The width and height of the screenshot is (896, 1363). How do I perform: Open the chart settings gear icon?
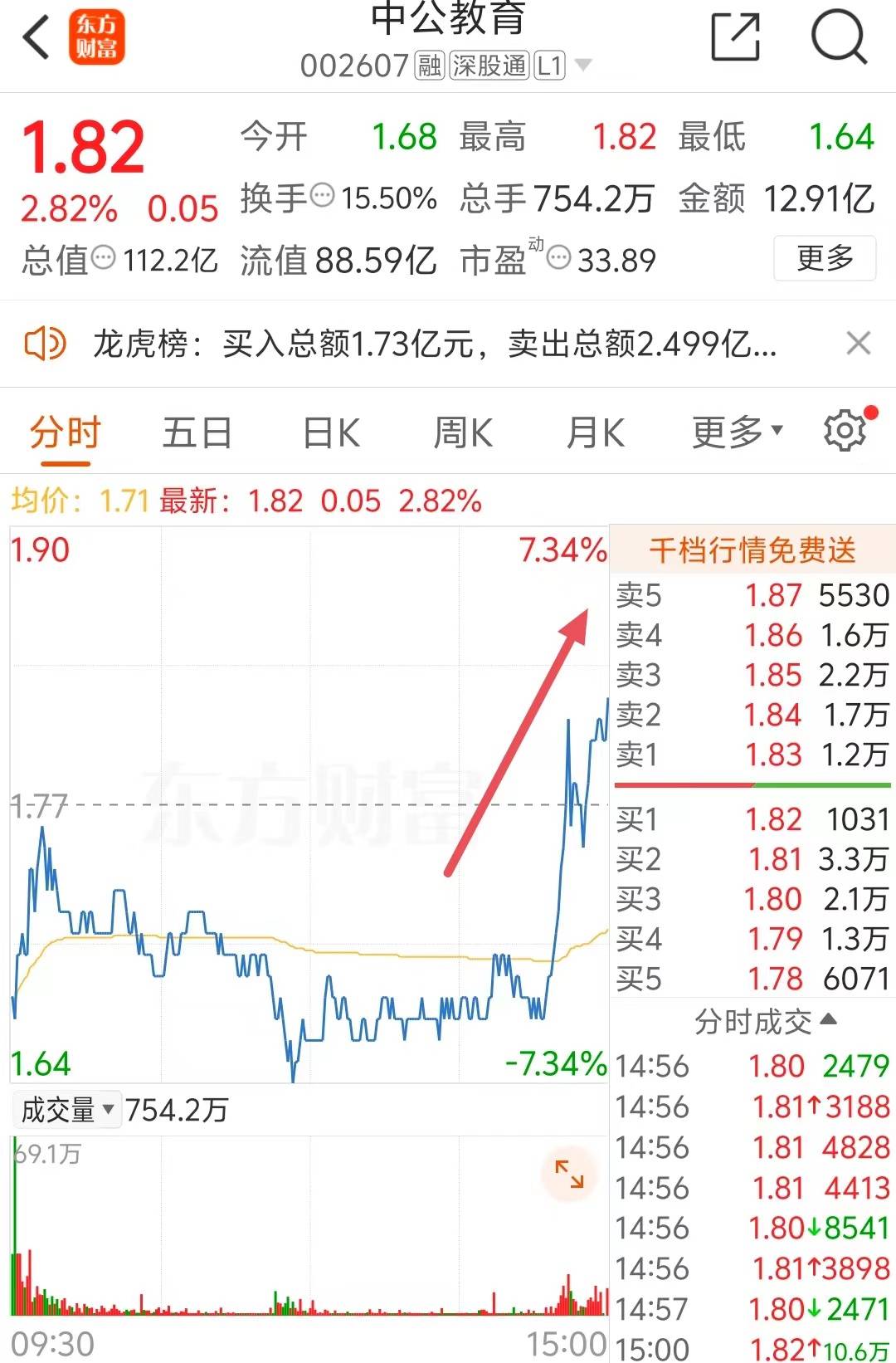(x=845, y=431)
